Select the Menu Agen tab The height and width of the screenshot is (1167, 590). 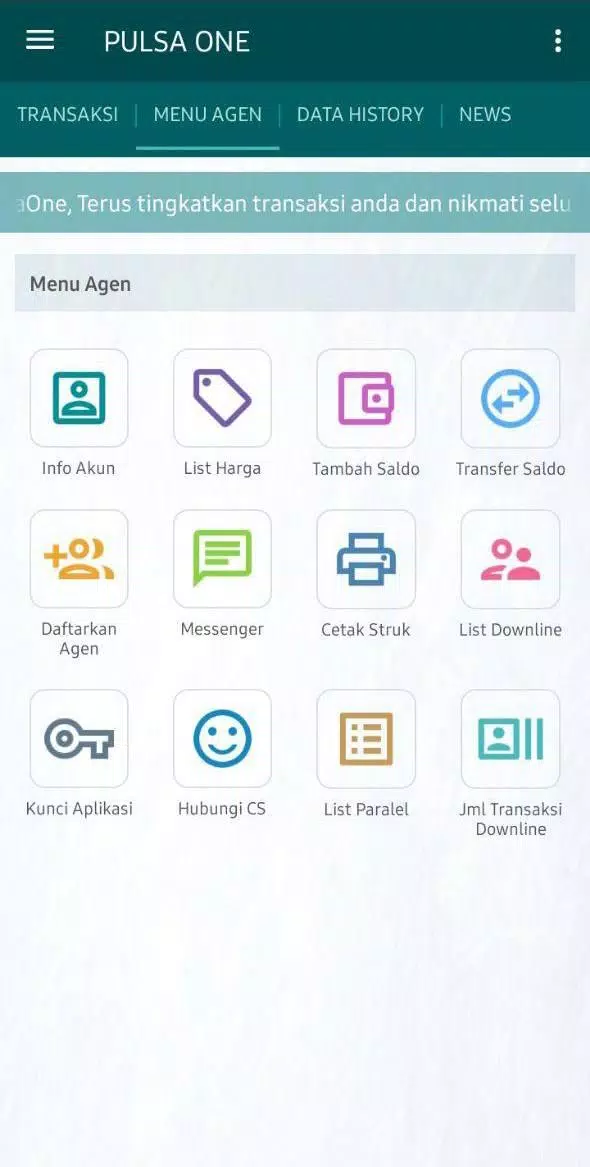click(208, 115)
